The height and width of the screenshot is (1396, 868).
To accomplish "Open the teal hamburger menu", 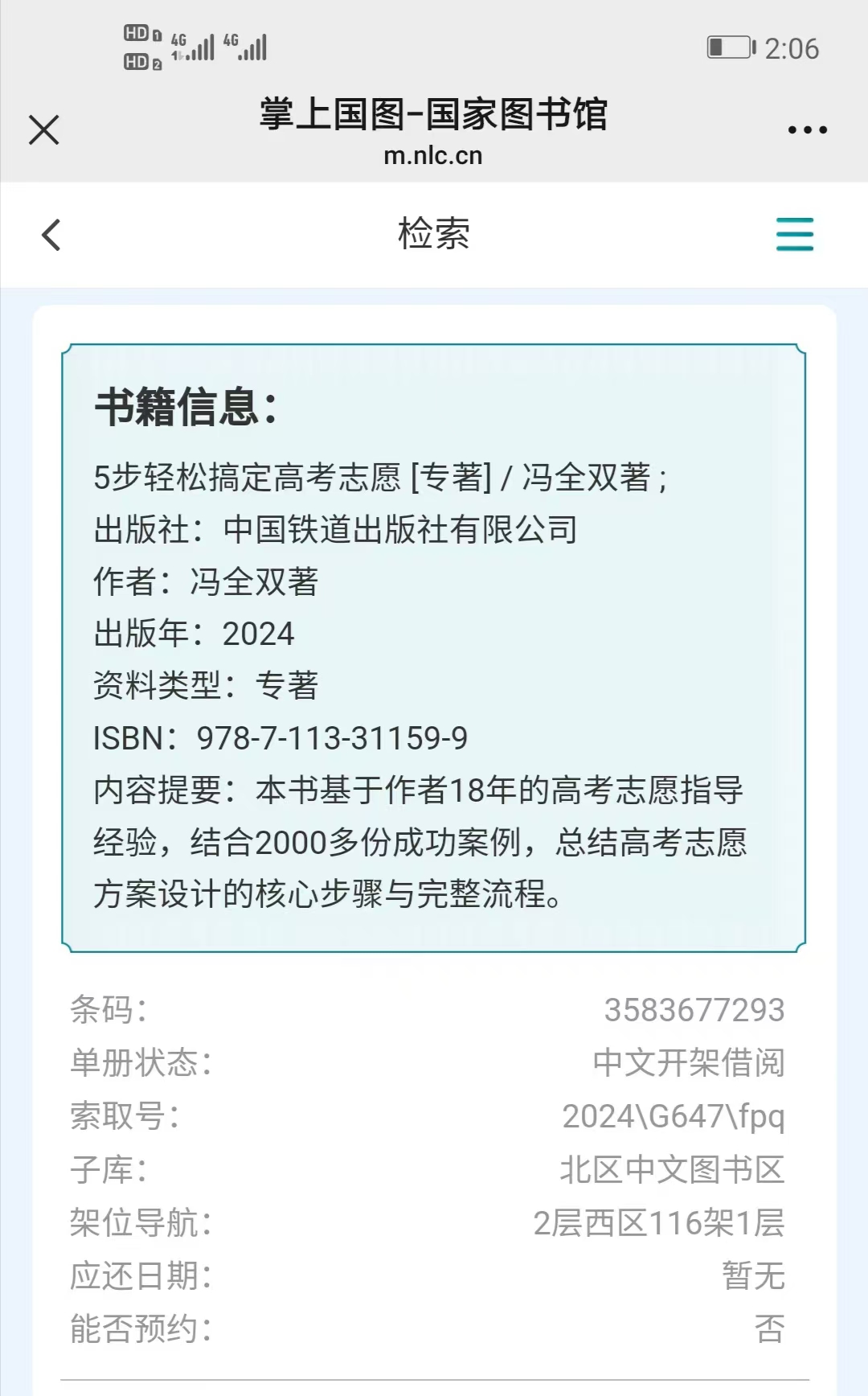I will (794, 234).
